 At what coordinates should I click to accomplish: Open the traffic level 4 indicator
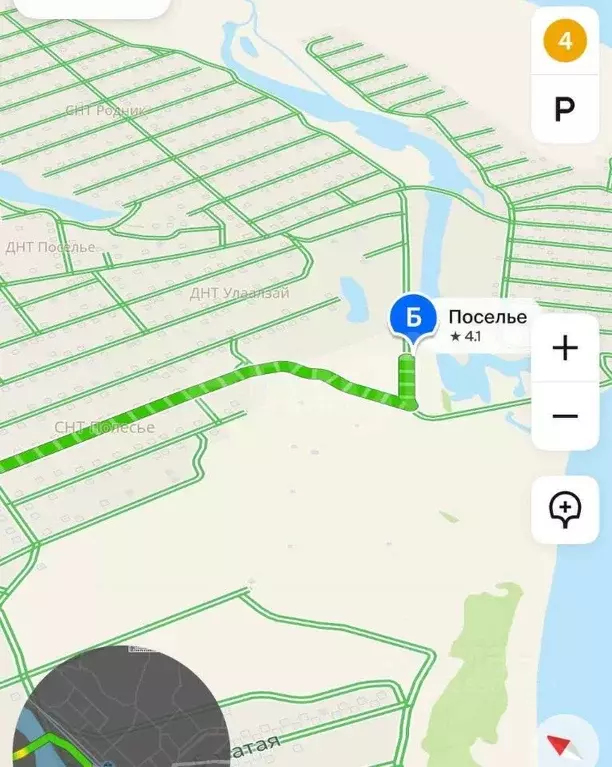click(564, 42)
